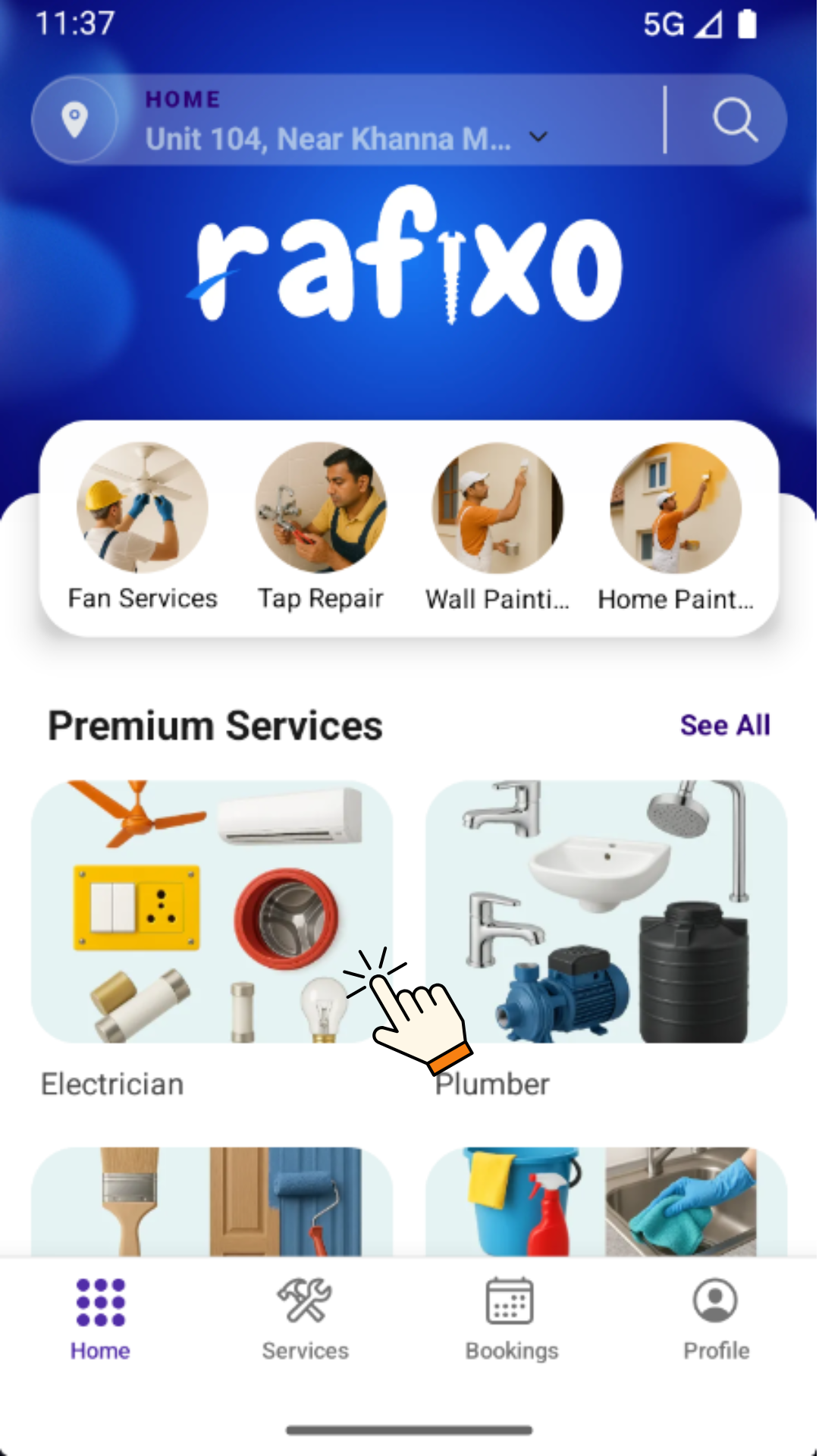Viewport: 819px width, 1456px height.
Task: Tap See All for Premium Services
Action: pos(724,725)
